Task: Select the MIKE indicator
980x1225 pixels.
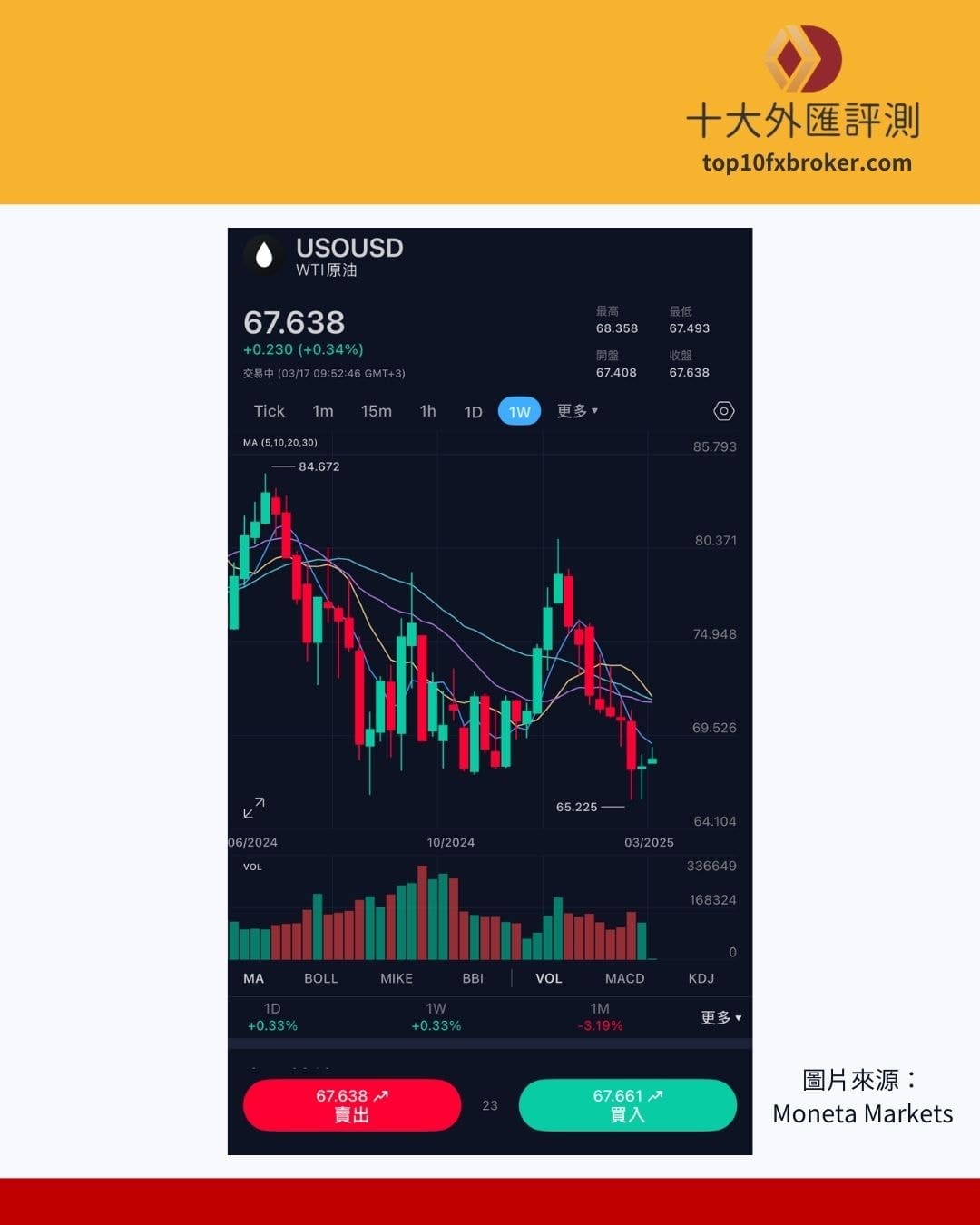Action: click(x=396, y=978)
